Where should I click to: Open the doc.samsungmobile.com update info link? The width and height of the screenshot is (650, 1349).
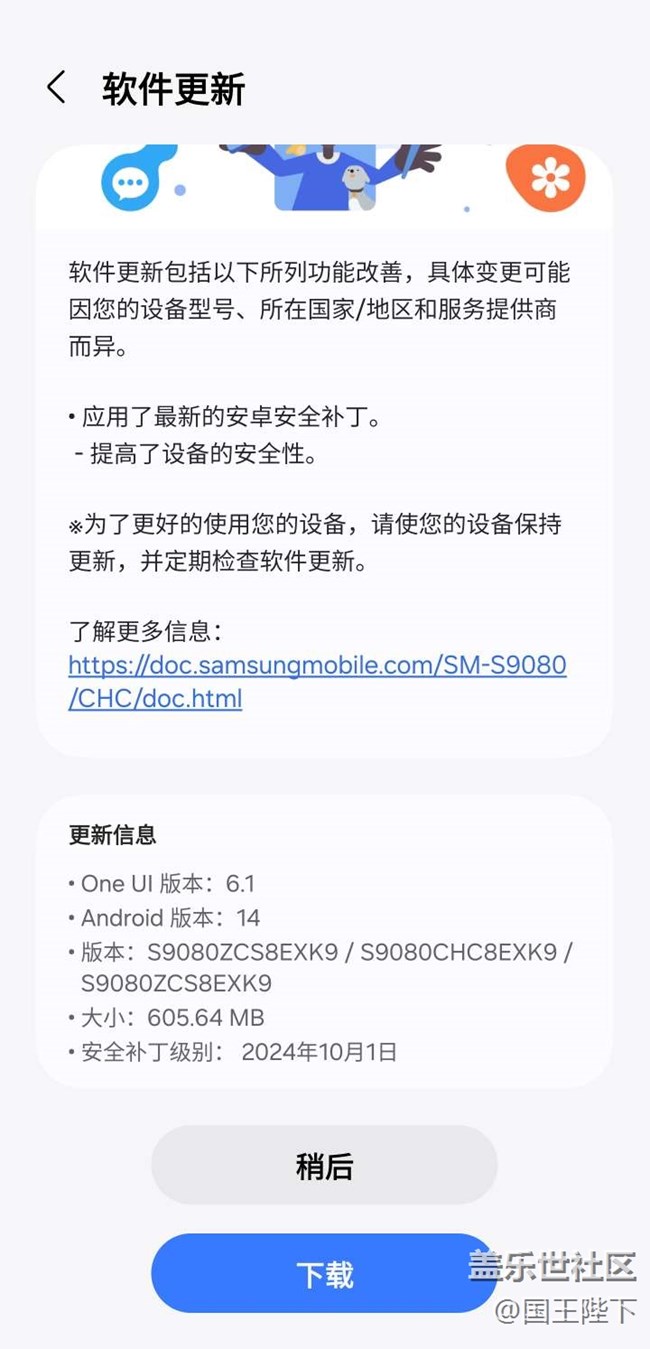(317, 681)
